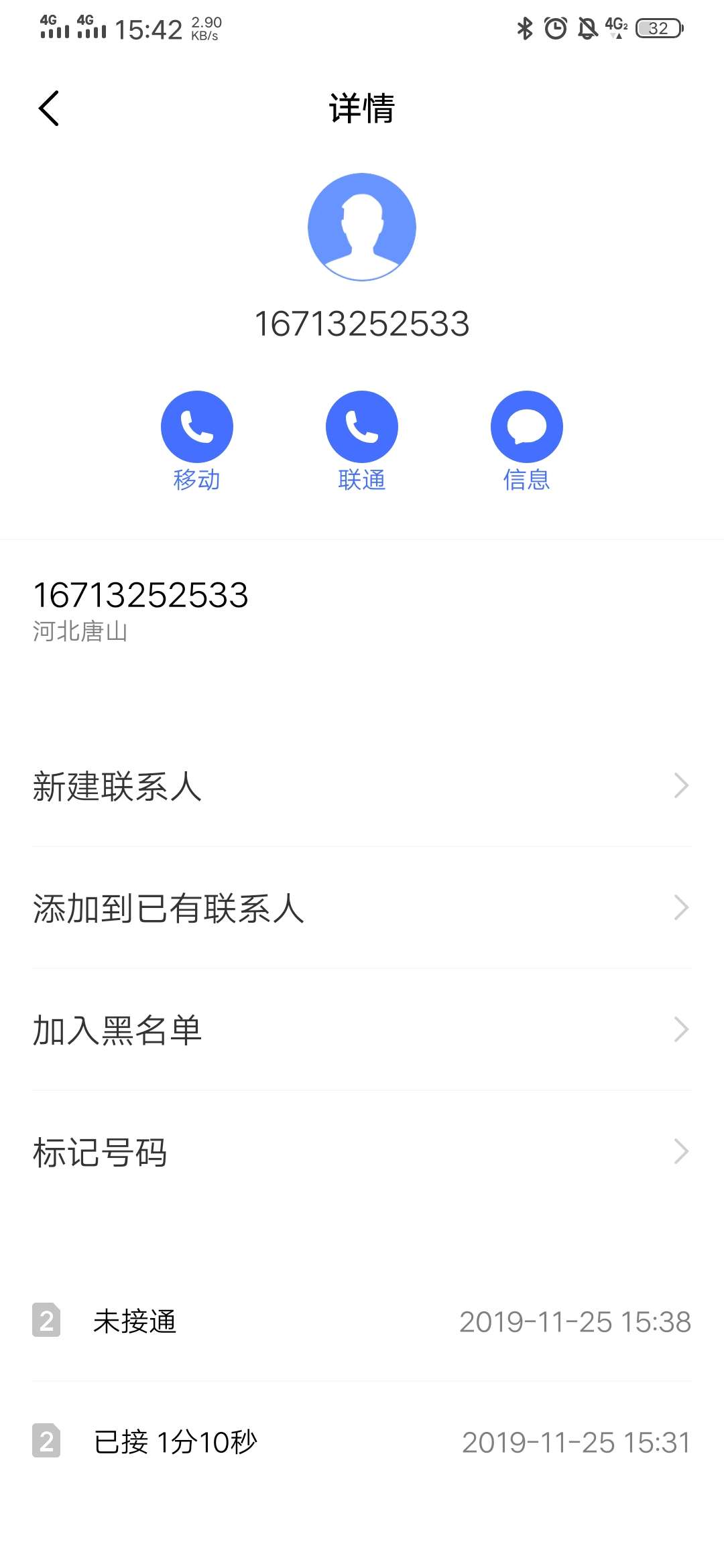Image resolution: width=724 pixels, height=1568 pixels.
Task: Select 添加到已有联系人
Action: point(362,908)
